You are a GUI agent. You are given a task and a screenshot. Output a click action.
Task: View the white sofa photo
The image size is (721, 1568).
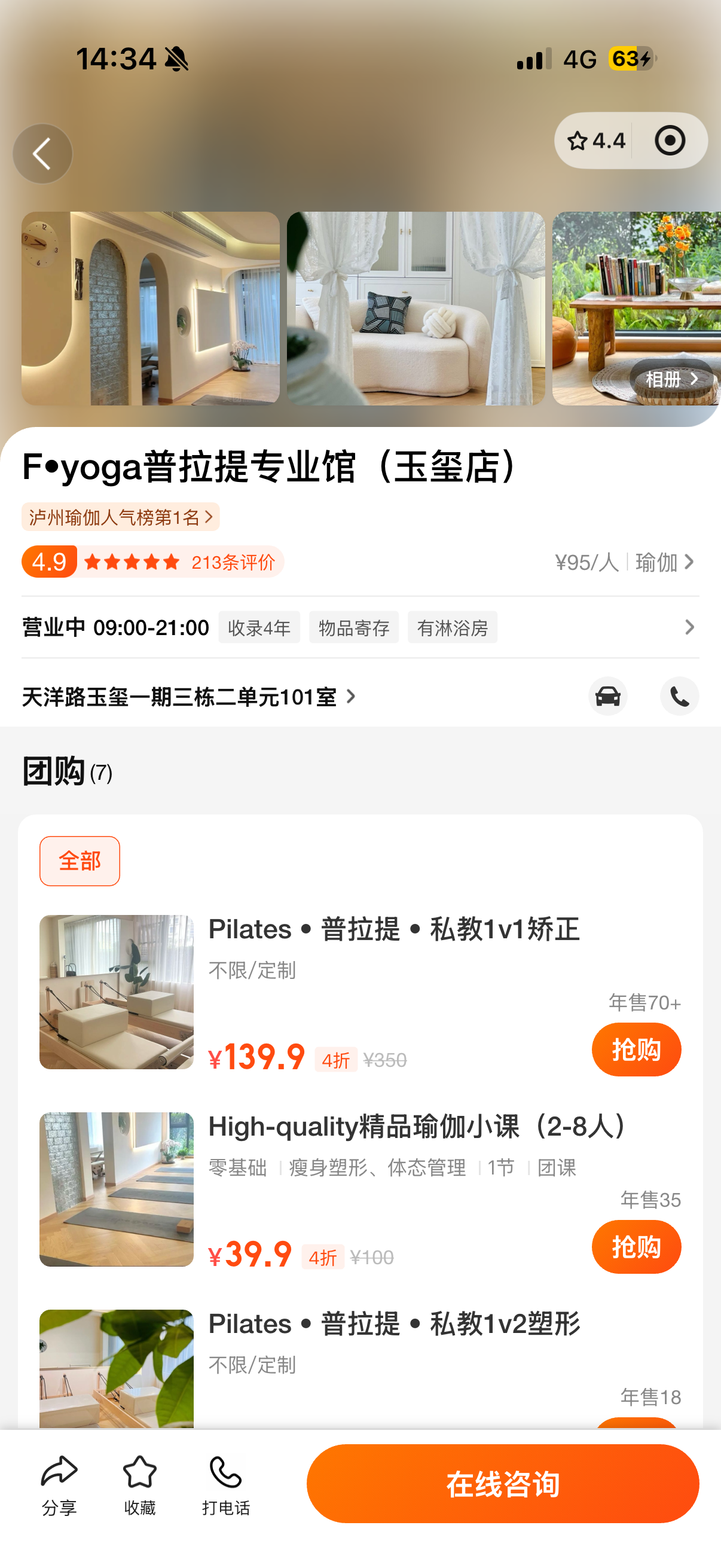click(416, 308)
